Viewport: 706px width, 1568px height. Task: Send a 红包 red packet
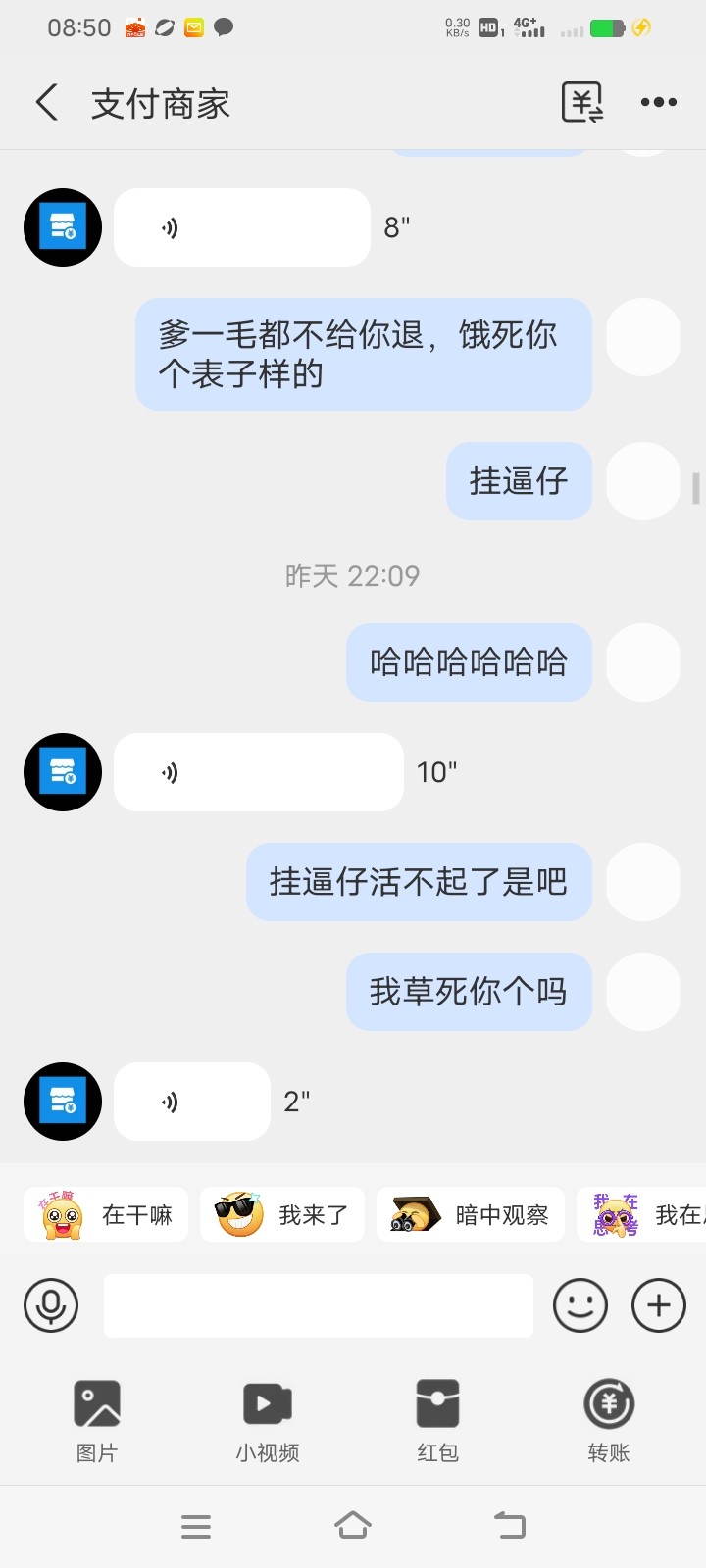pos(437,1419)
